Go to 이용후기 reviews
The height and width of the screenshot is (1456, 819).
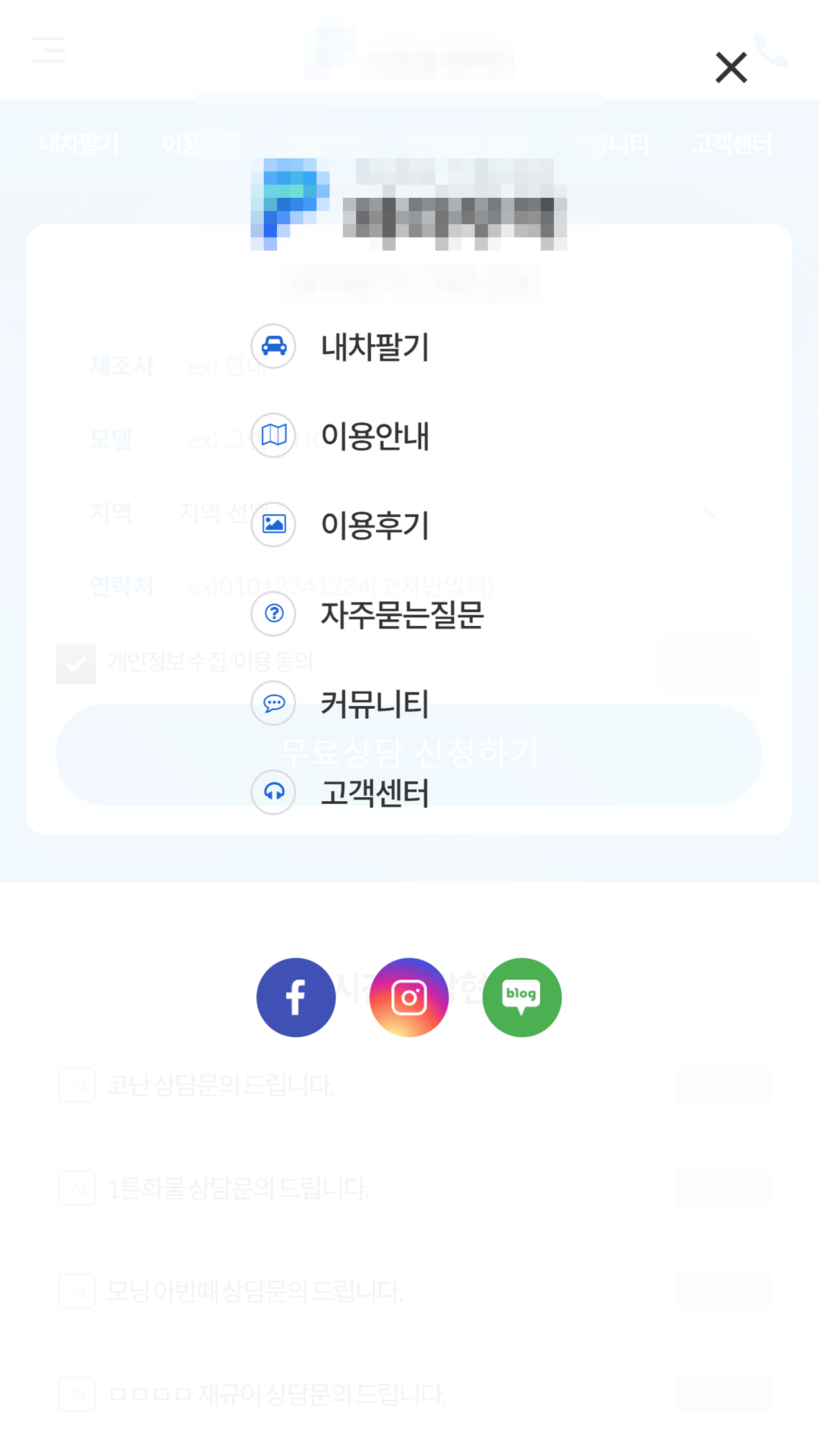pyautogui.click(x=341, y=525)
